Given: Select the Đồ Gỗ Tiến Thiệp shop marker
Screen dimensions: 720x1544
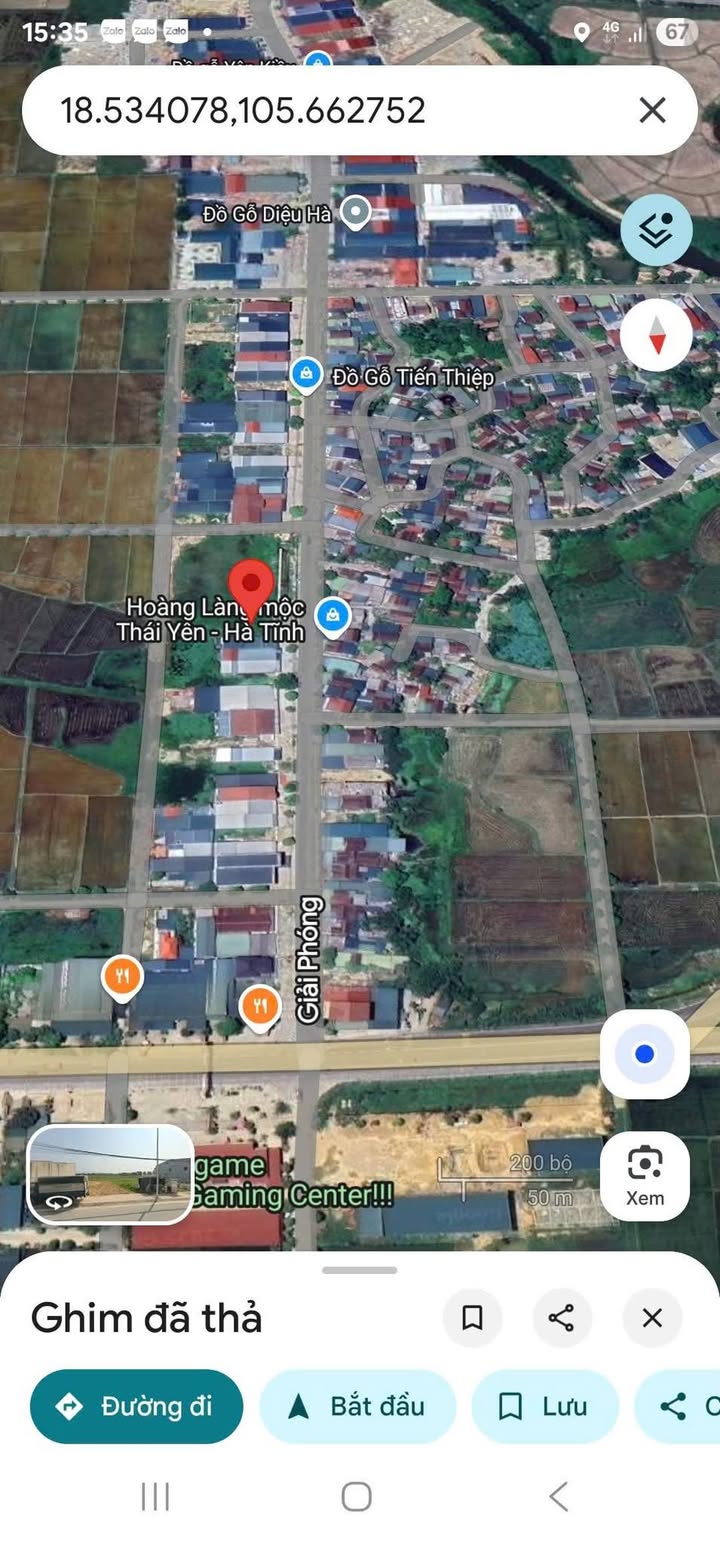Looking at the screenshot, I should coord(306,375).
